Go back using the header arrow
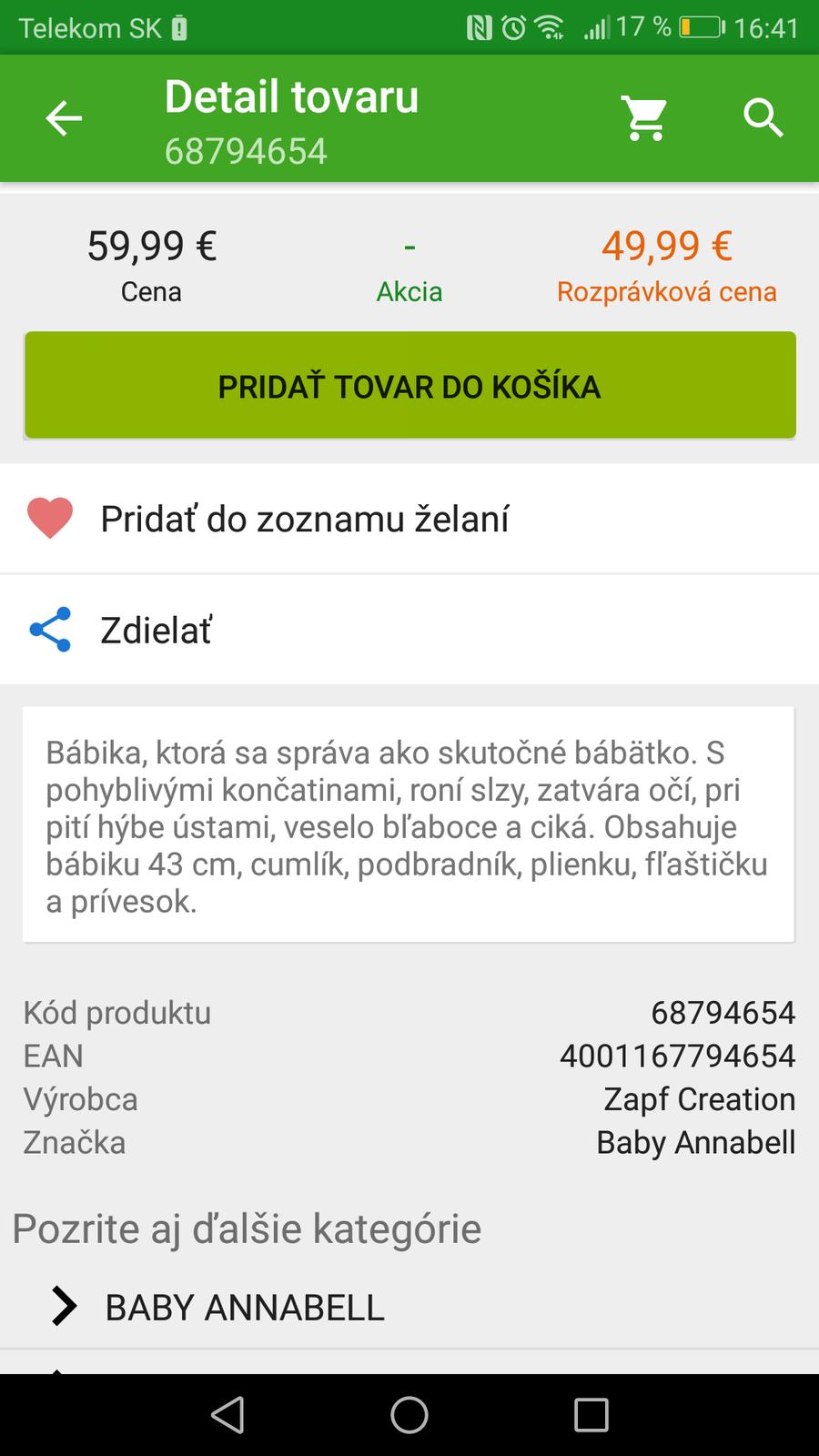Screen dimensions: 819x1456 click(x=64, y=118)
